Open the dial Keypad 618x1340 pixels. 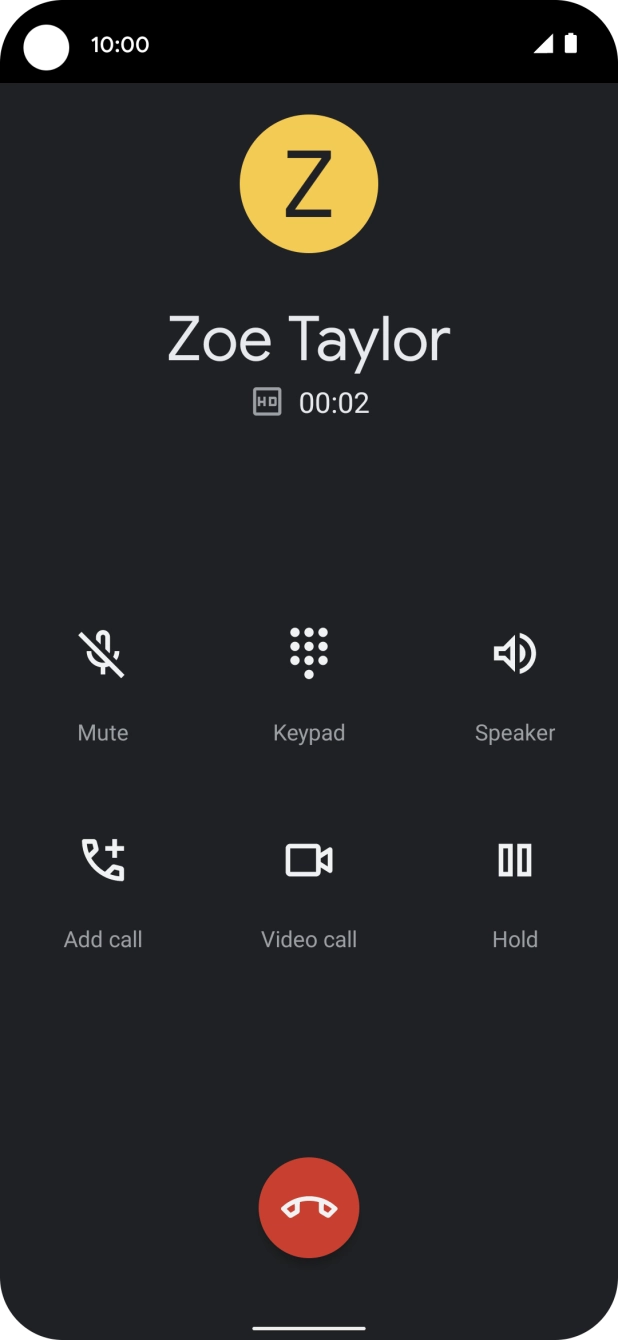pyautogui.click(x=309, y=655)
